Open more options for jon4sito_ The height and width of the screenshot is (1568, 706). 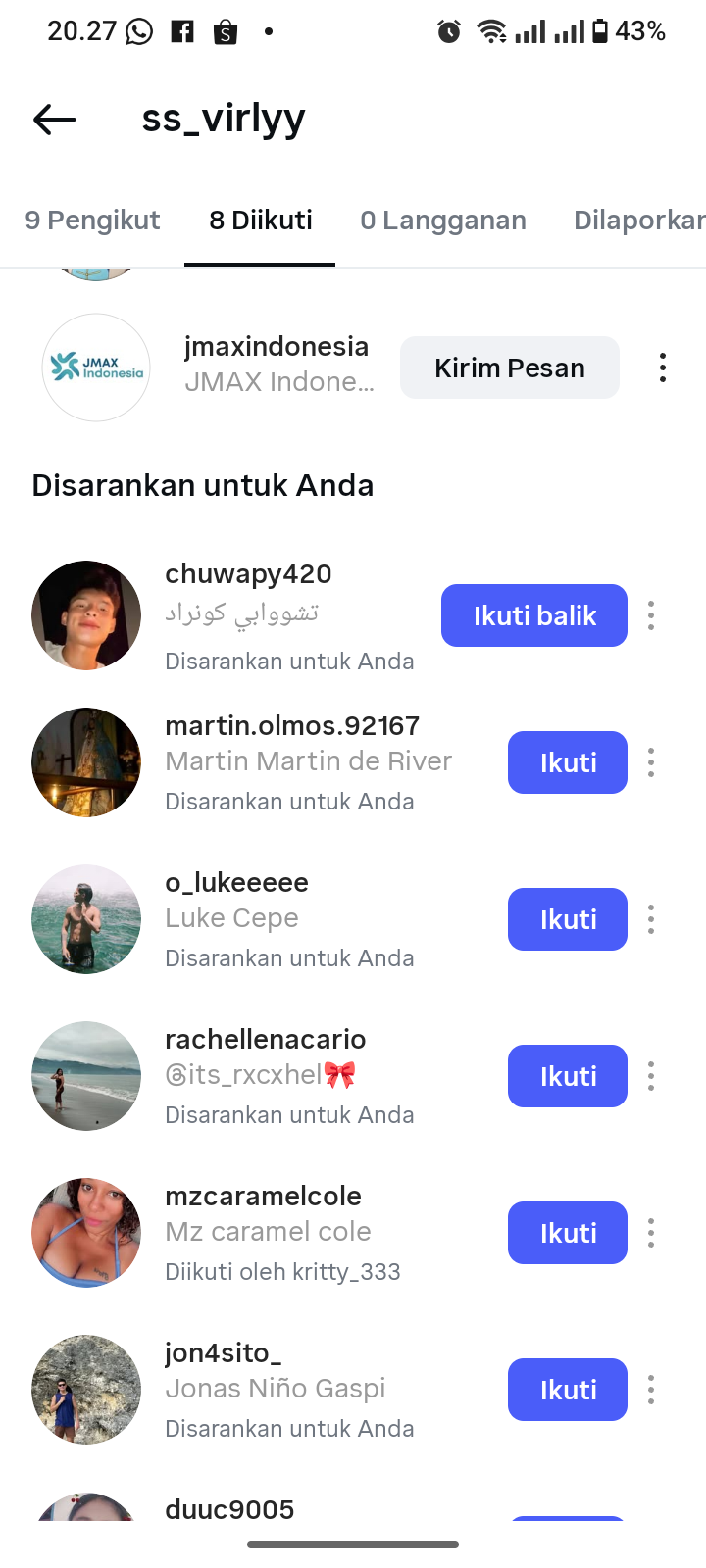point(651,1390)
